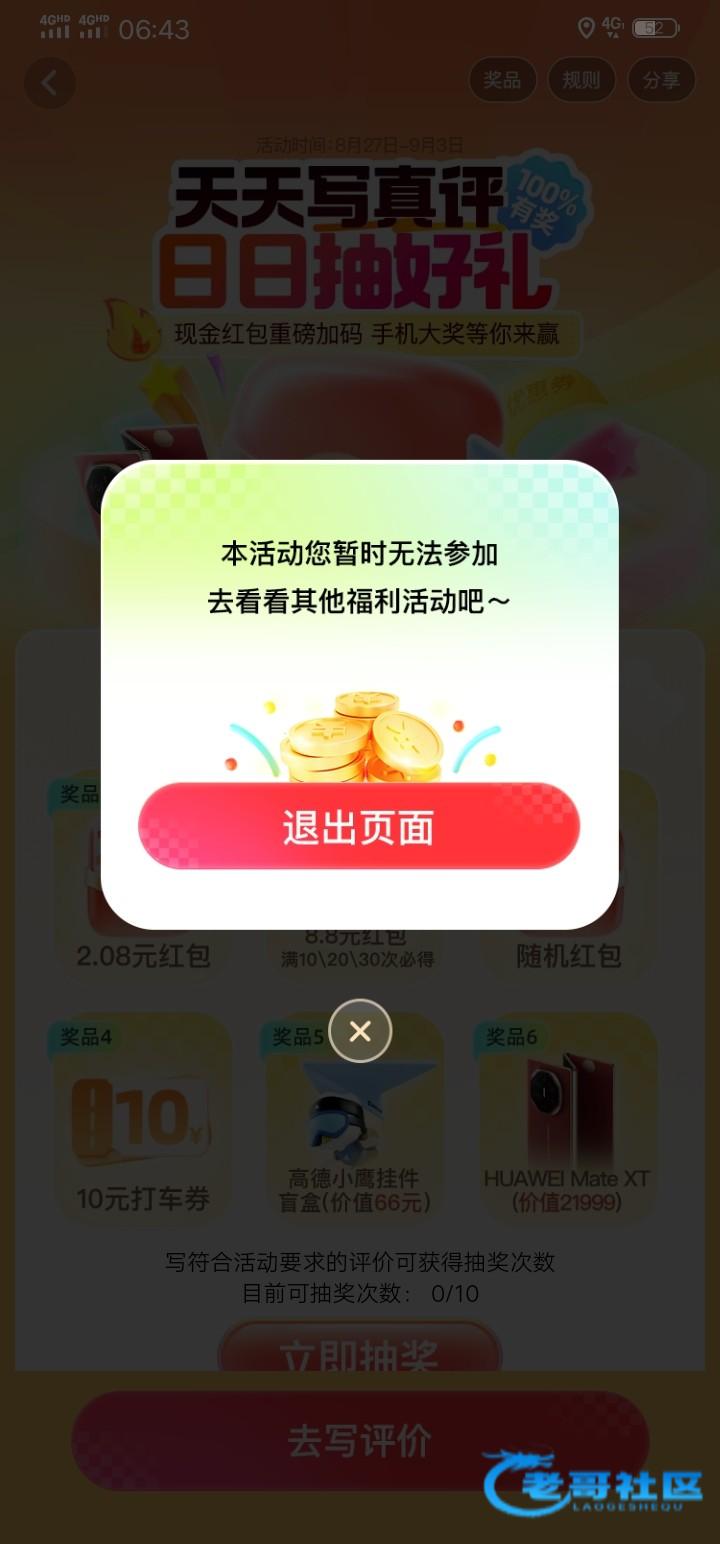Open the 奖品 page
Screen dimensions: 720x1544
coord(502,80)
